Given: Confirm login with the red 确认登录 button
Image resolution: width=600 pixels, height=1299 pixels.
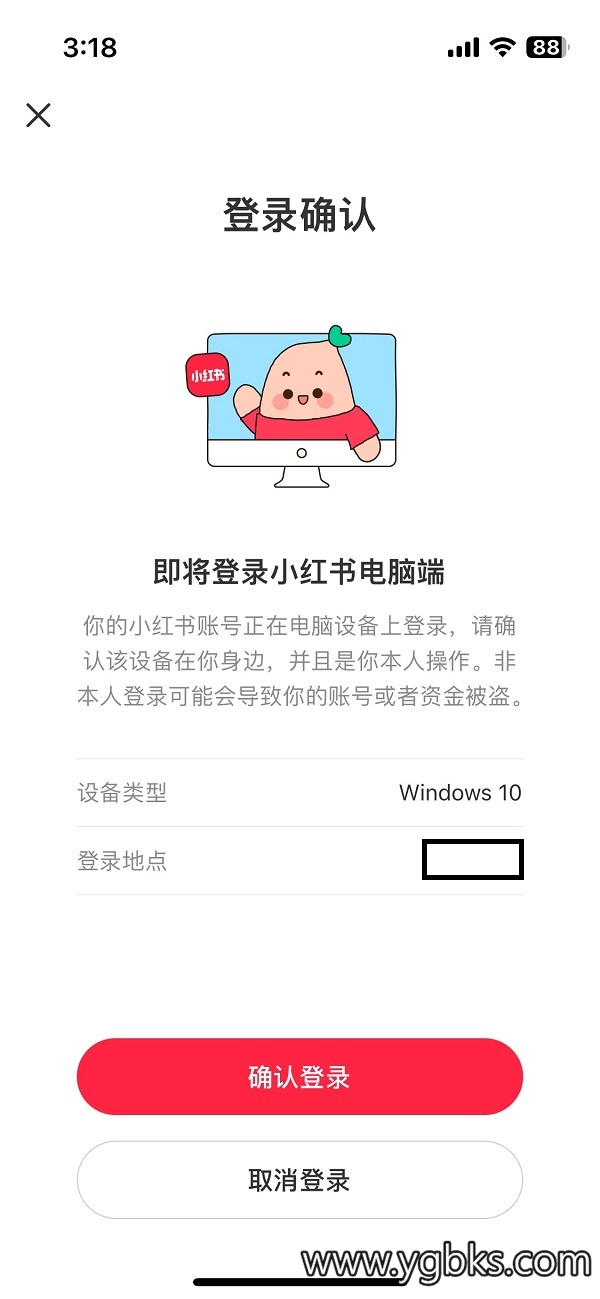Looking at the screenshot, I should [x=299, y=1076].
